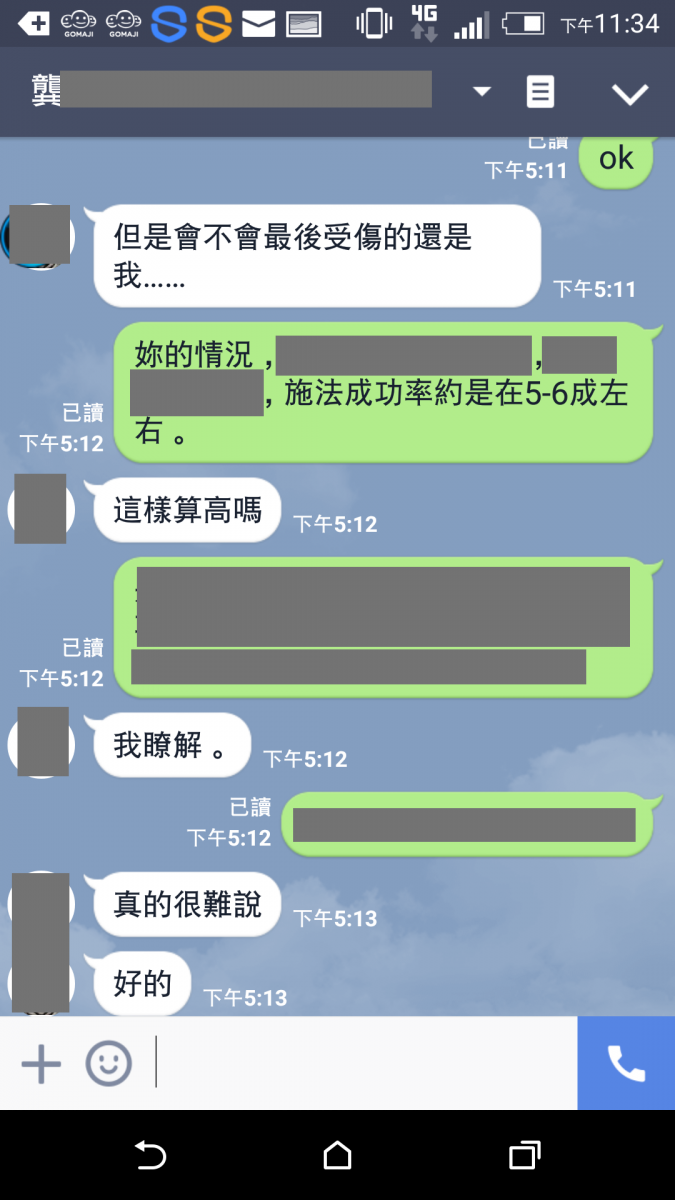Tap avatar beside 這樣算高嗎 message
Viewport: 675px width, 1200px height.
(41, 510)
